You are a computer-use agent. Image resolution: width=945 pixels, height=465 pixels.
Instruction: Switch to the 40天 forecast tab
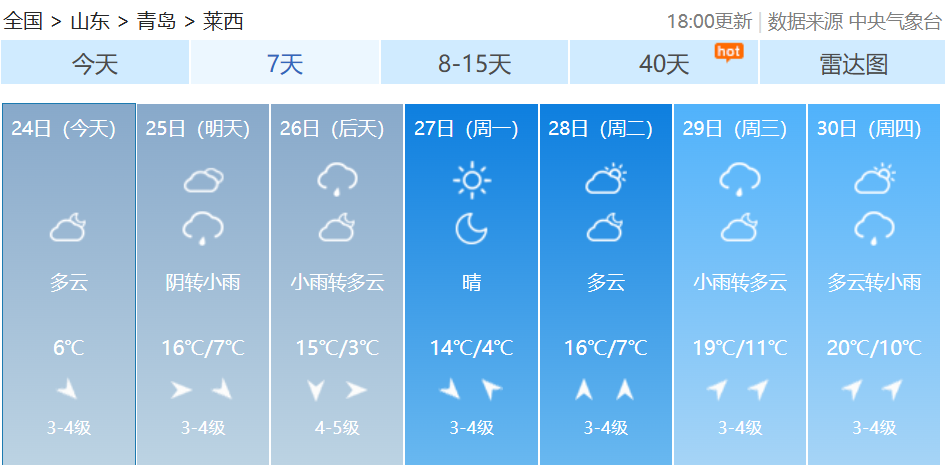664,64
